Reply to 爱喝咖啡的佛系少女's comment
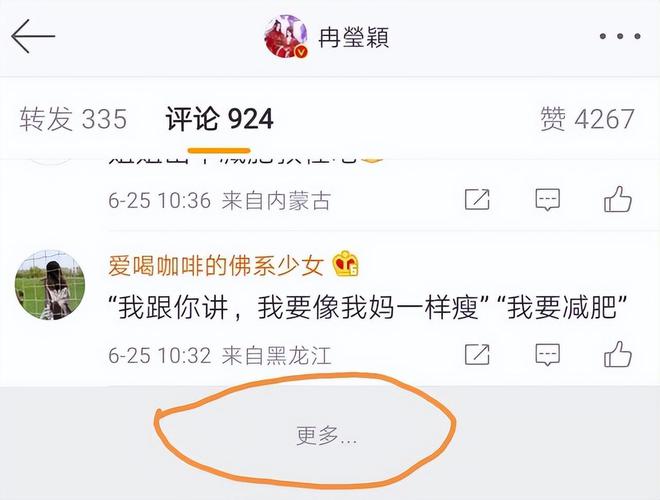The width and height of the screenshot is (660, 500). click(547, 354)
